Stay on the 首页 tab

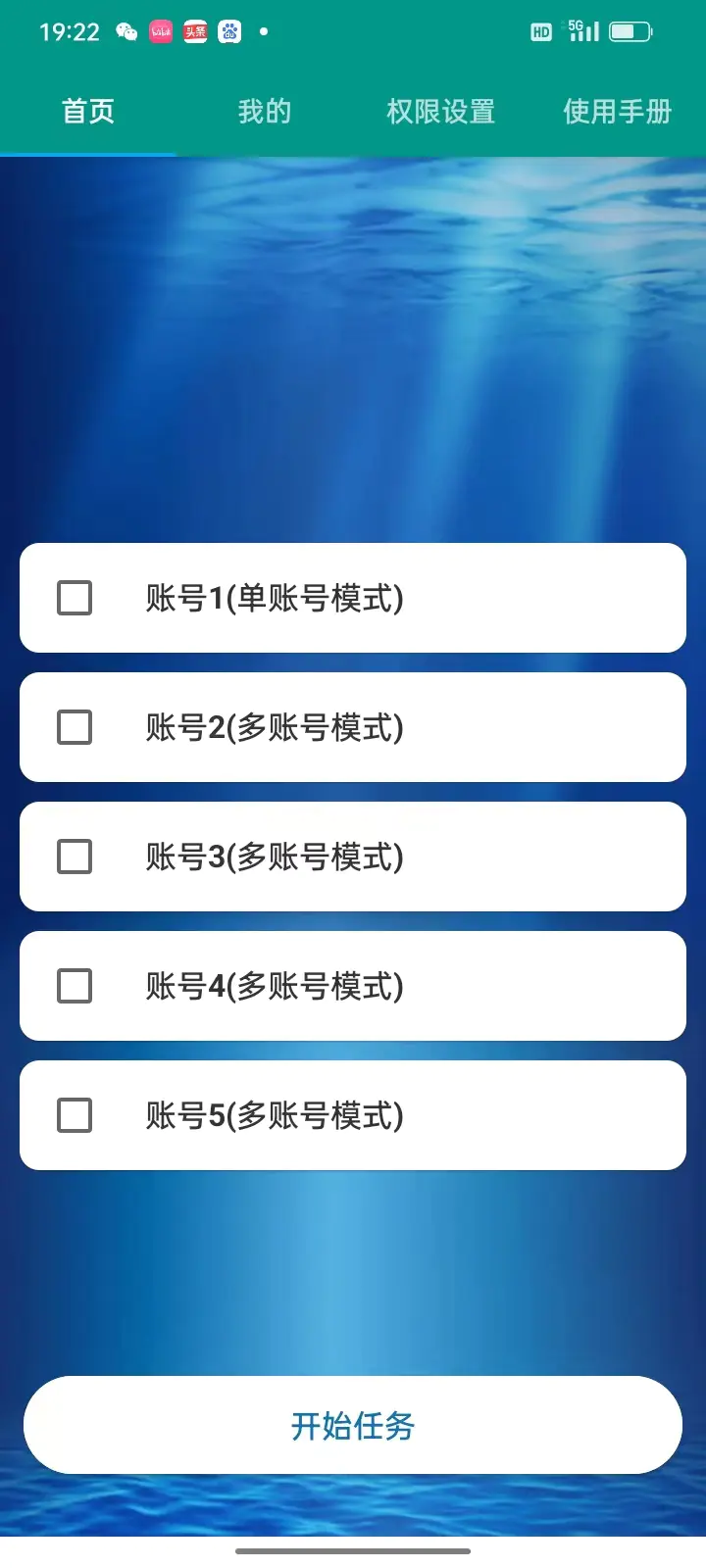tap(87, 111)
